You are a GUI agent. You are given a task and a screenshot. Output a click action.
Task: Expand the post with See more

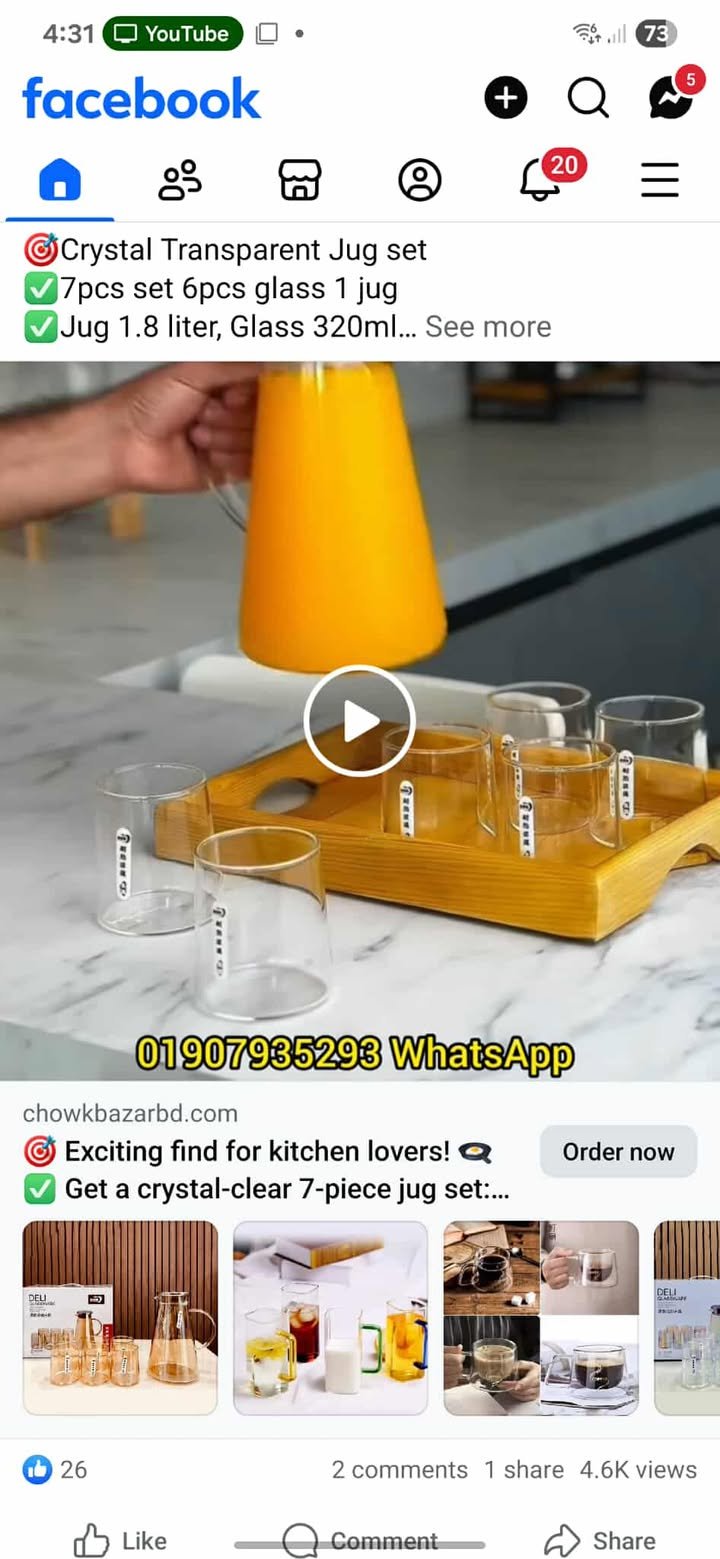click(488, 327)
